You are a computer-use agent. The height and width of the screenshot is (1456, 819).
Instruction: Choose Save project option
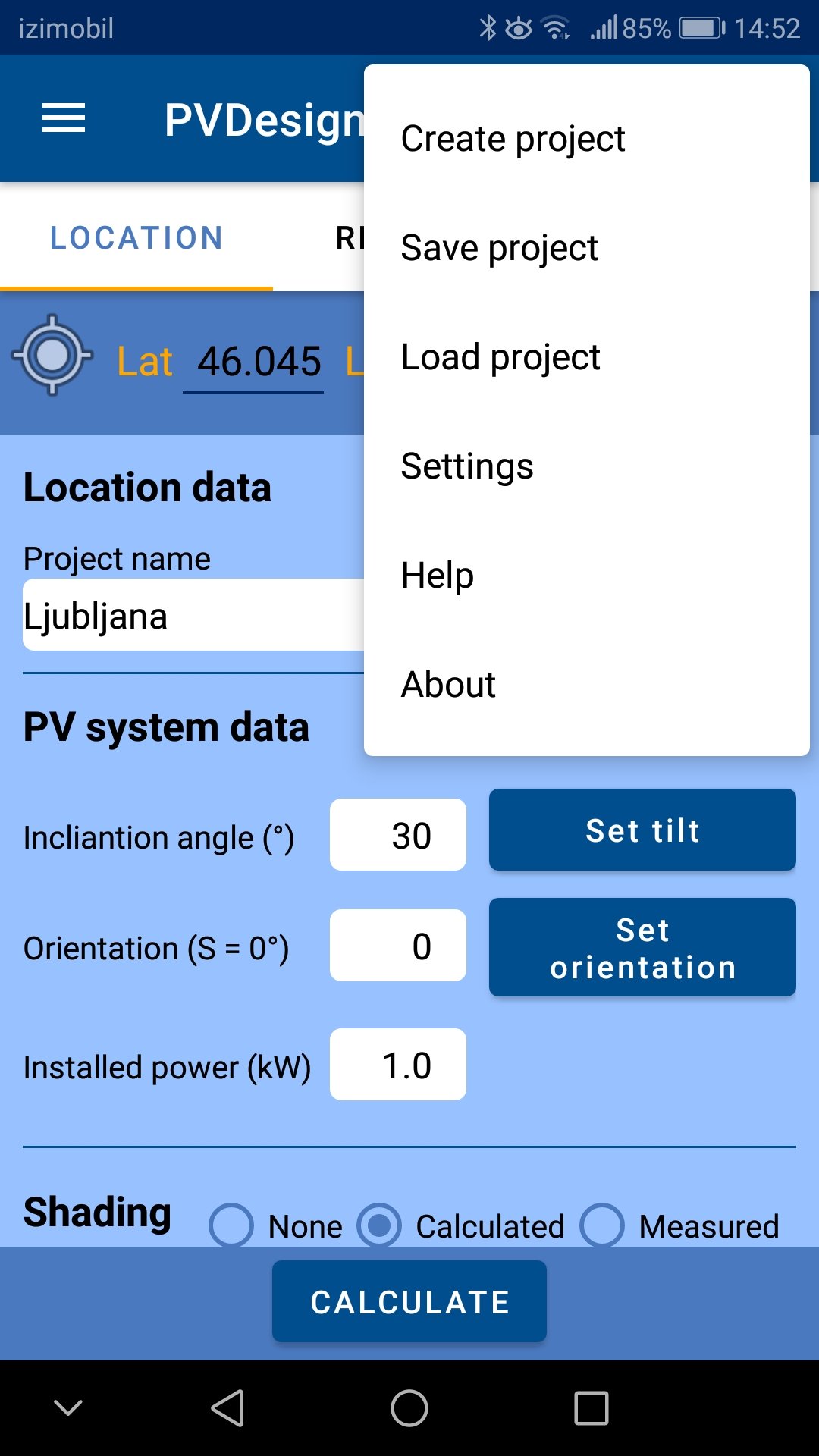(x=499, y=248)
